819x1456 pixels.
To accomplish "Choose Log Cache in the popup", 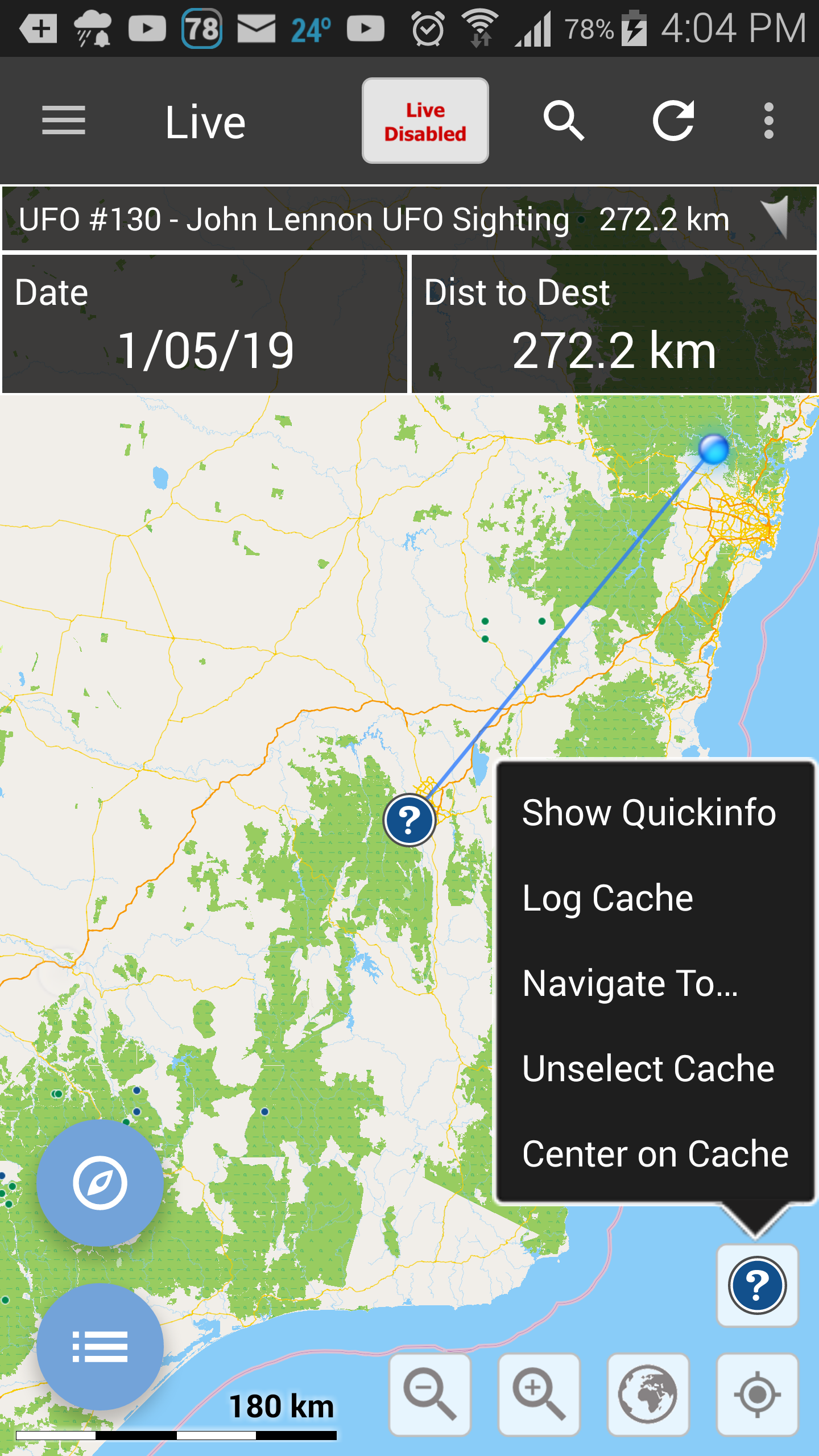I will [x=607, y=898].
